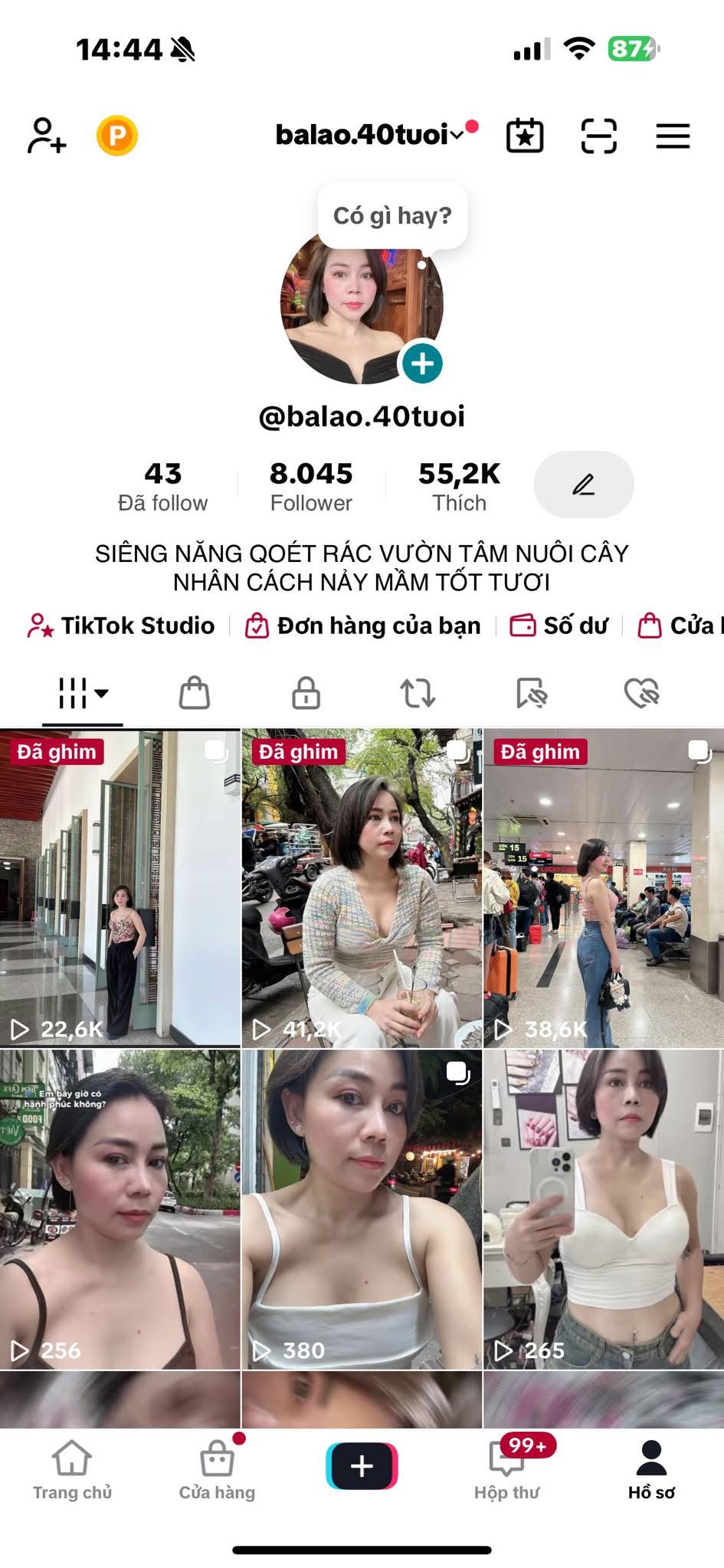
Task: Open "Đơn hàng của bạn" orders
Action: pos(363,626)
